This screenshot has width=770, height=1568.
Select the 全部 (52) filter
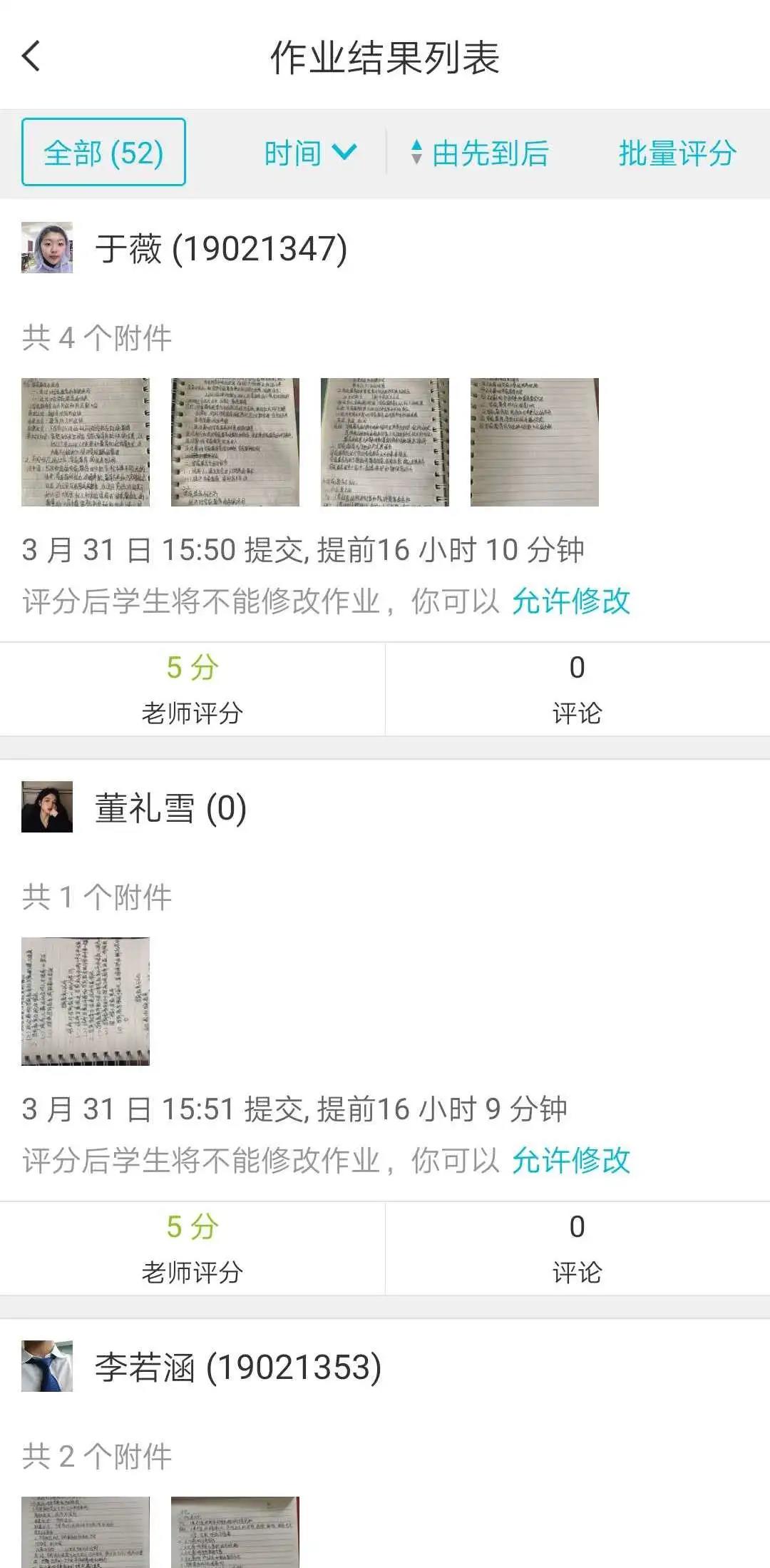tap(103, 153)
